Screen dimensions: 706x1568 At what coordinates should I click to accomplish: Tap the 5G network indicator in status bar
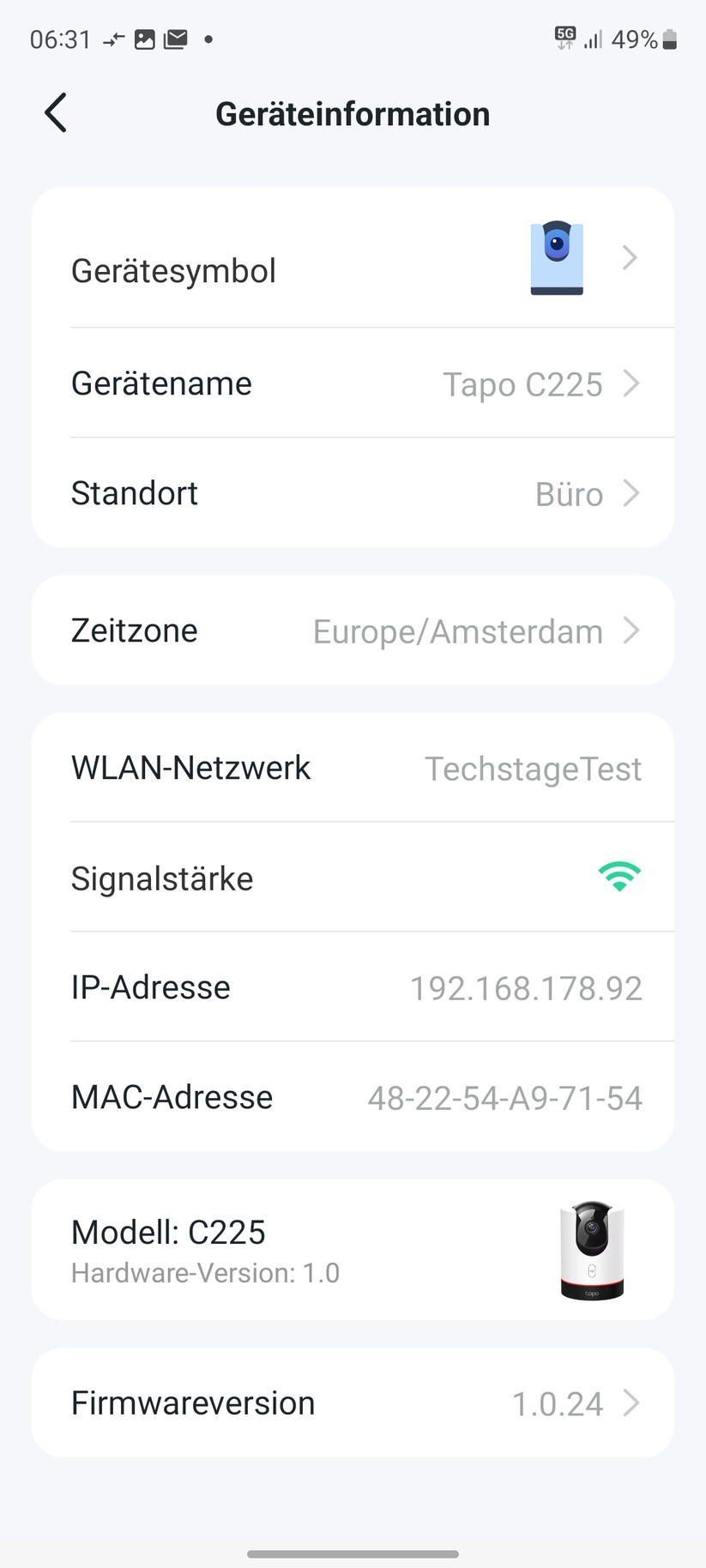point(564,39)
